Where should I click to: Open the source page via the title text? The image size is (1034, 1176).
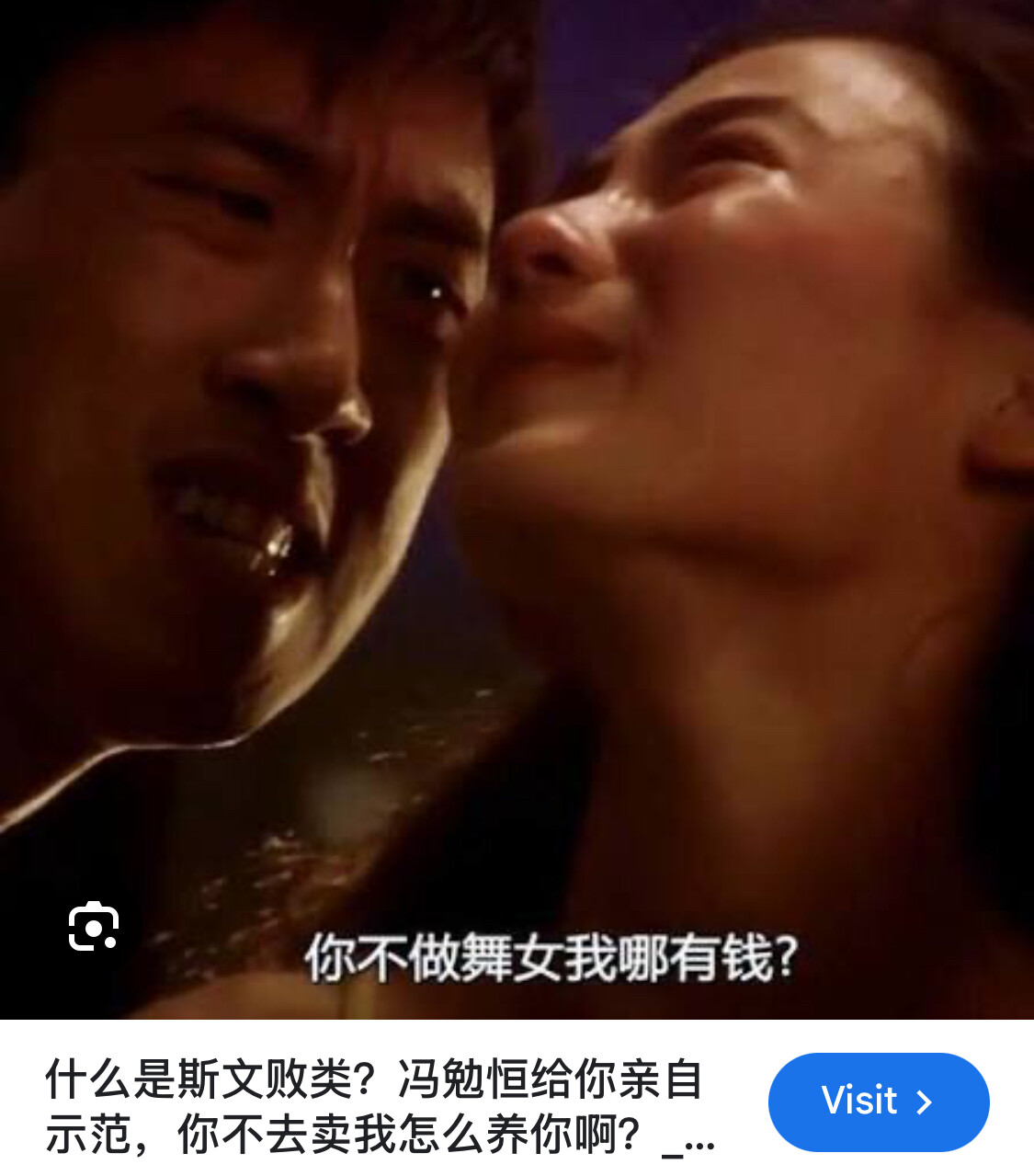[377, 1106]
